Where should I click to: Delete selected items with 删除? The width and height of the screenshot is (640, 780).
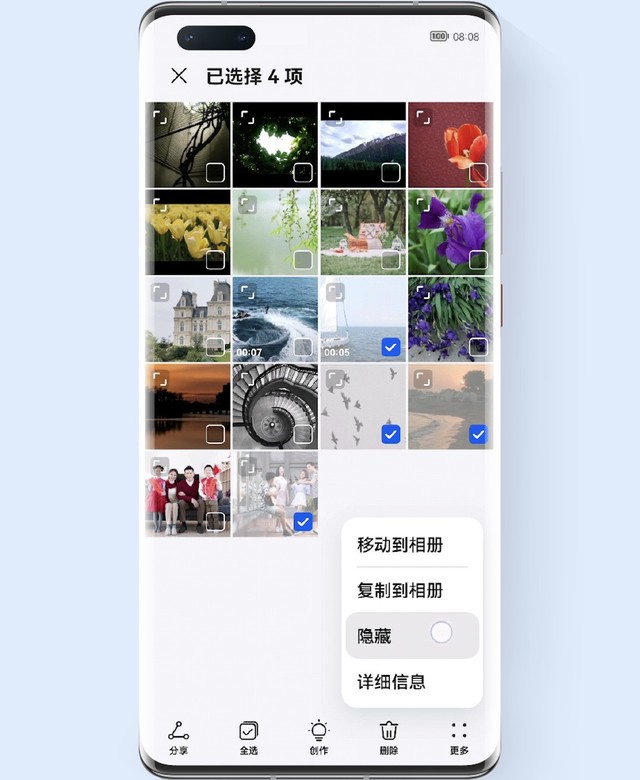(389, 738)
